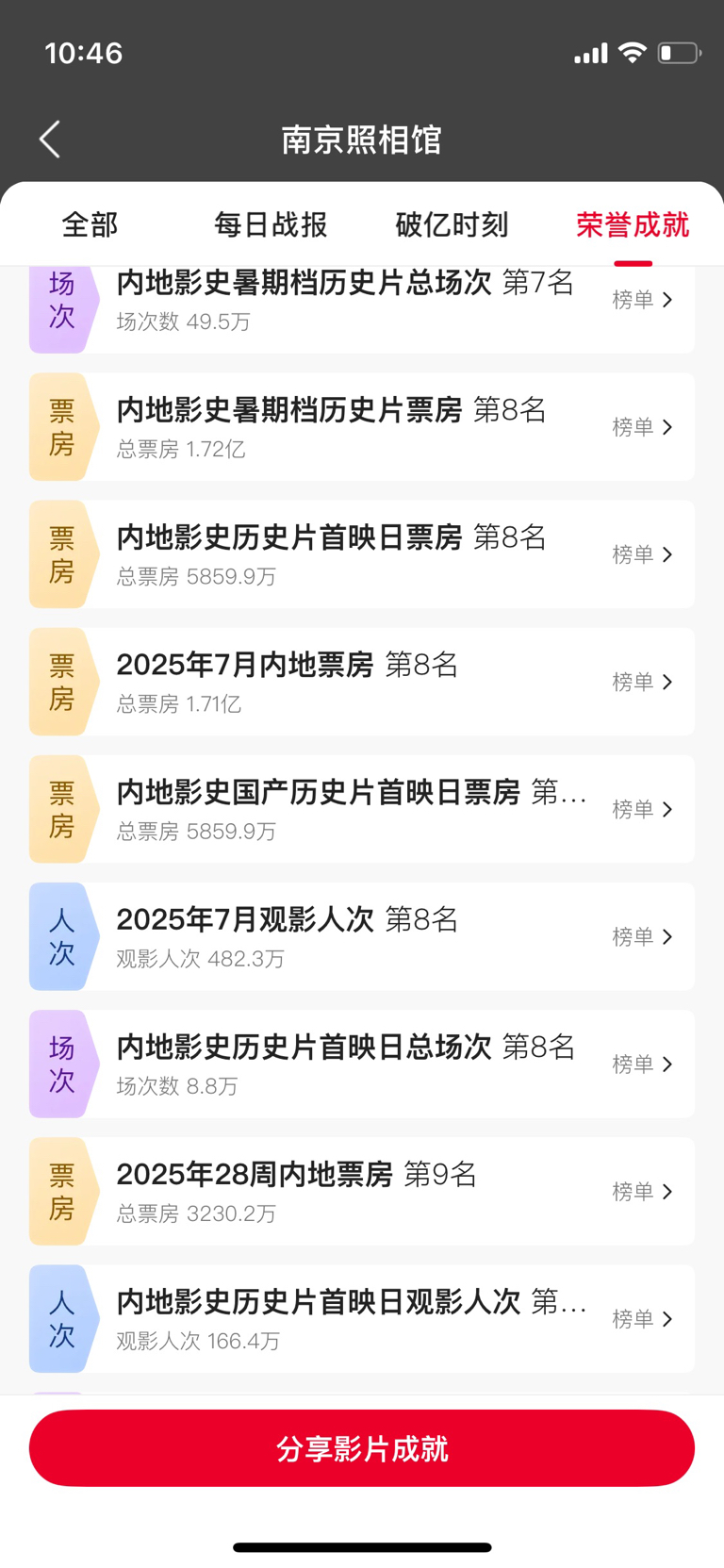Image resolution: width=724 pixels, height=1568 pixels.
Task: View 内地影史国产历史片首映日票房 ranking
Action: click(362, 808)
